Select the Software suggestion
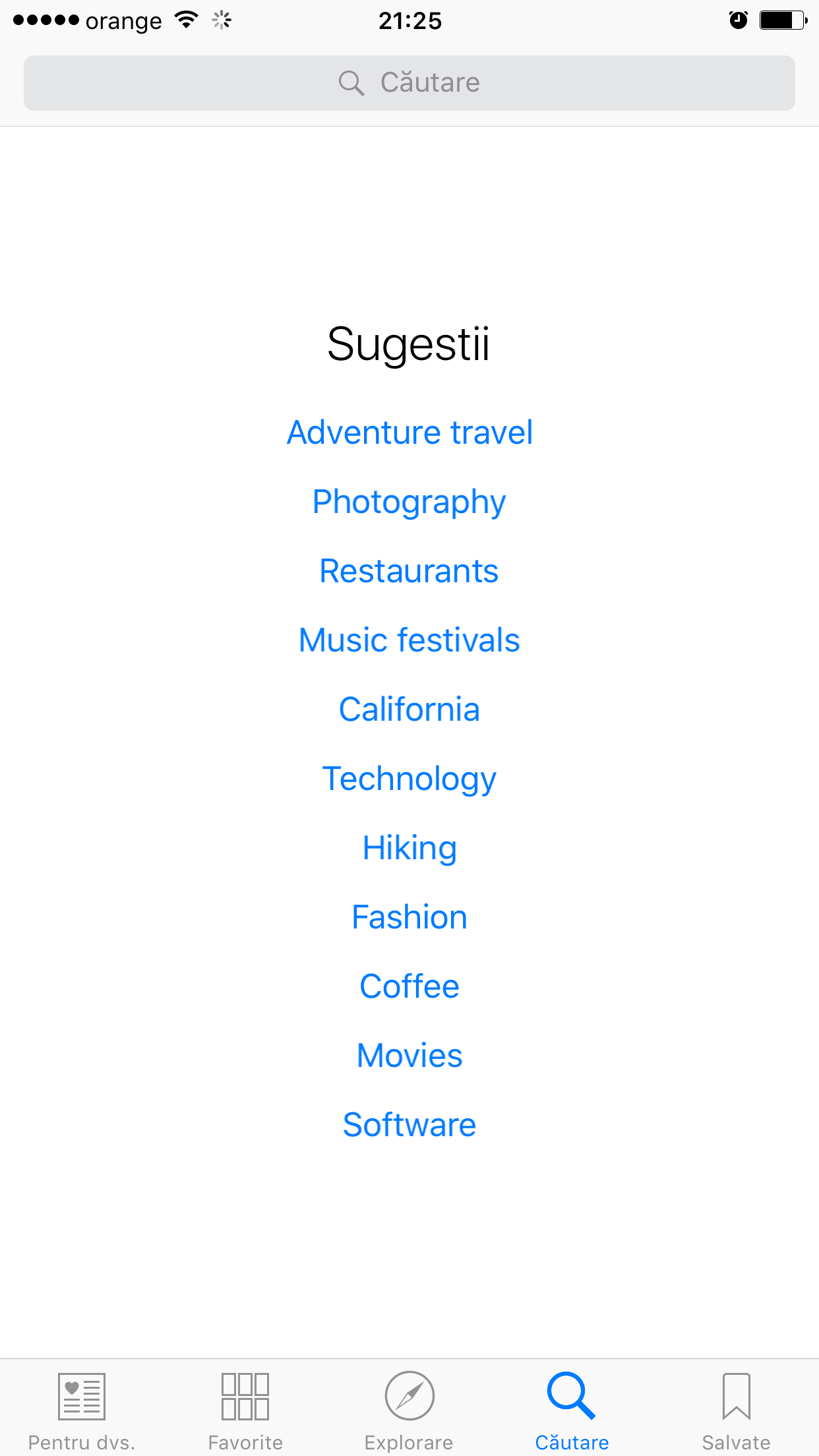 [x=409, y=1125]
